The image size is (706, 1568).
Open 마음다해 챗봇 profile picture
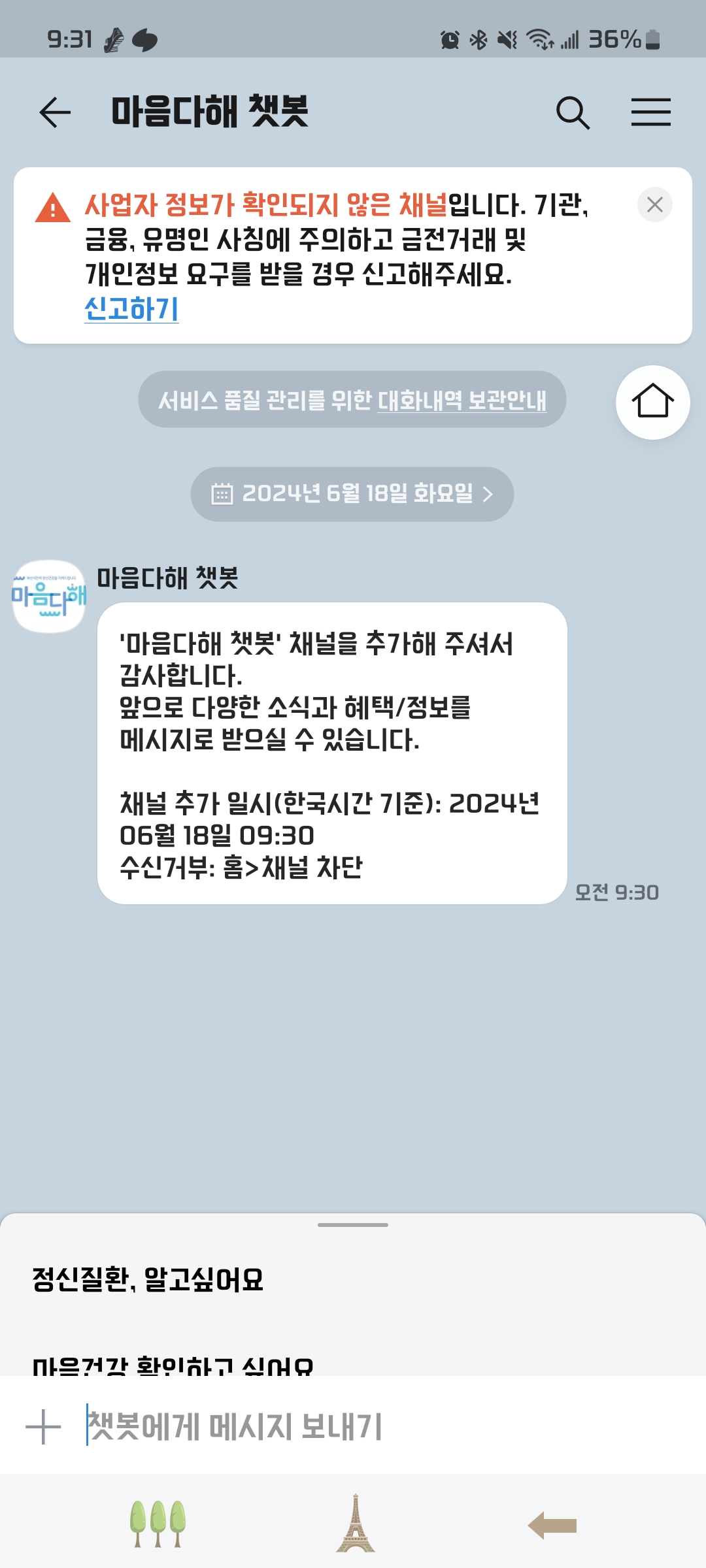click(x=49, y=596)
